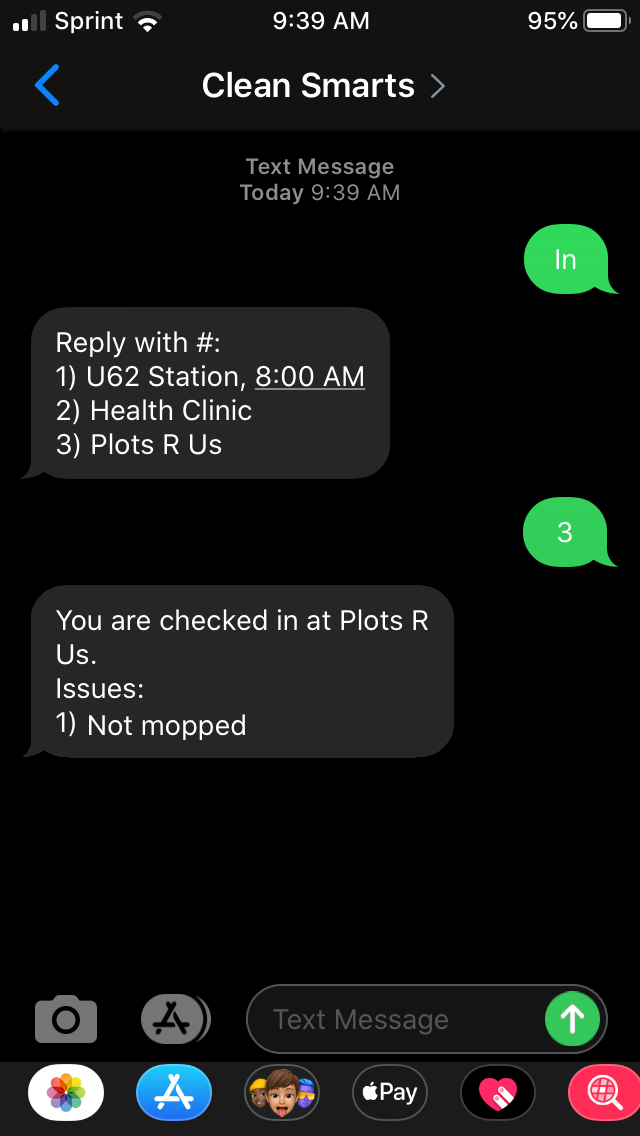Open the App Store iMessage app
Screen dimensions: 640x1136
tap(174, 1092)
